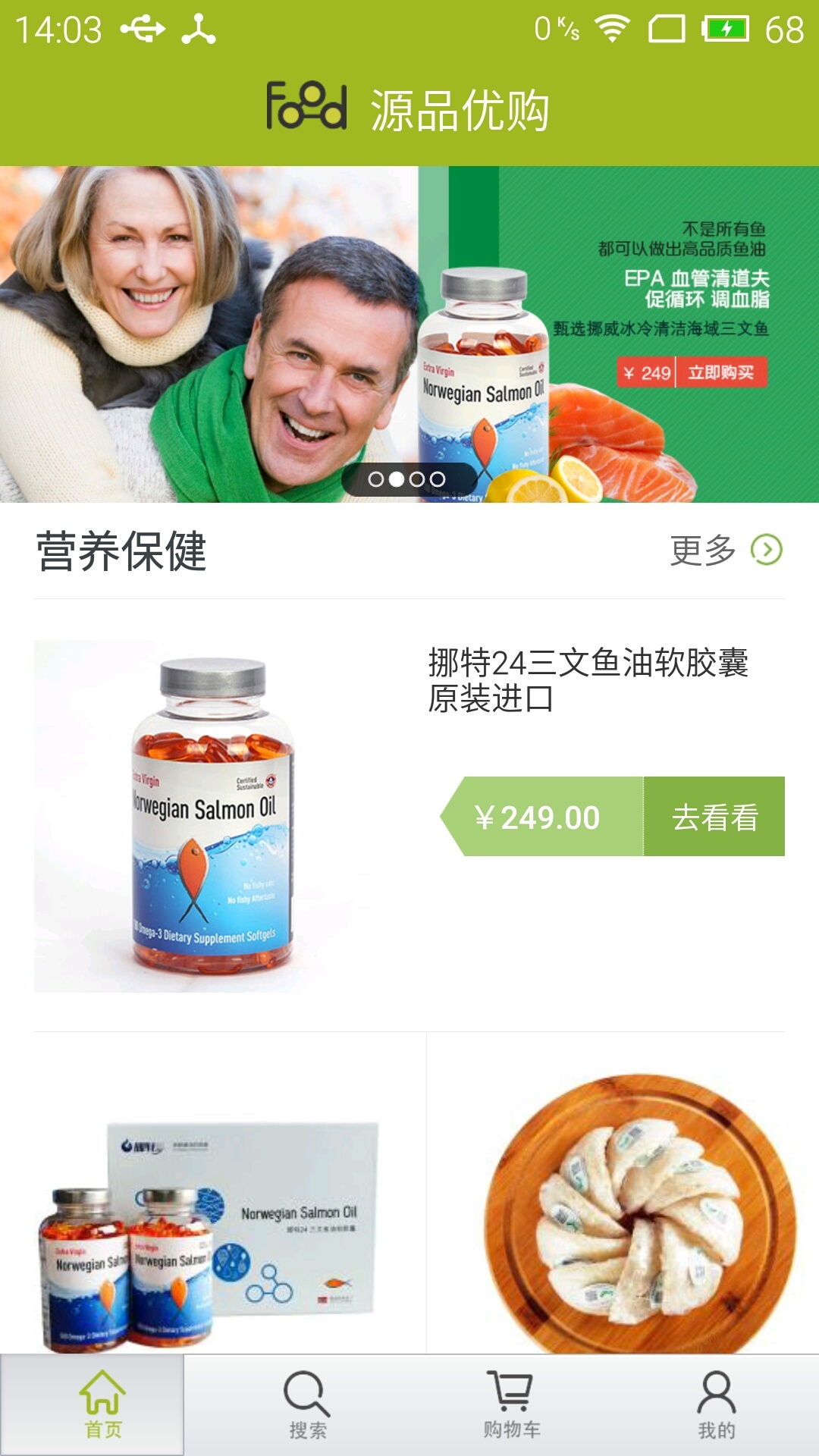Select the last carousel indicator dot
This screenshot has height=1456, width=819.
tap(438, 479)
